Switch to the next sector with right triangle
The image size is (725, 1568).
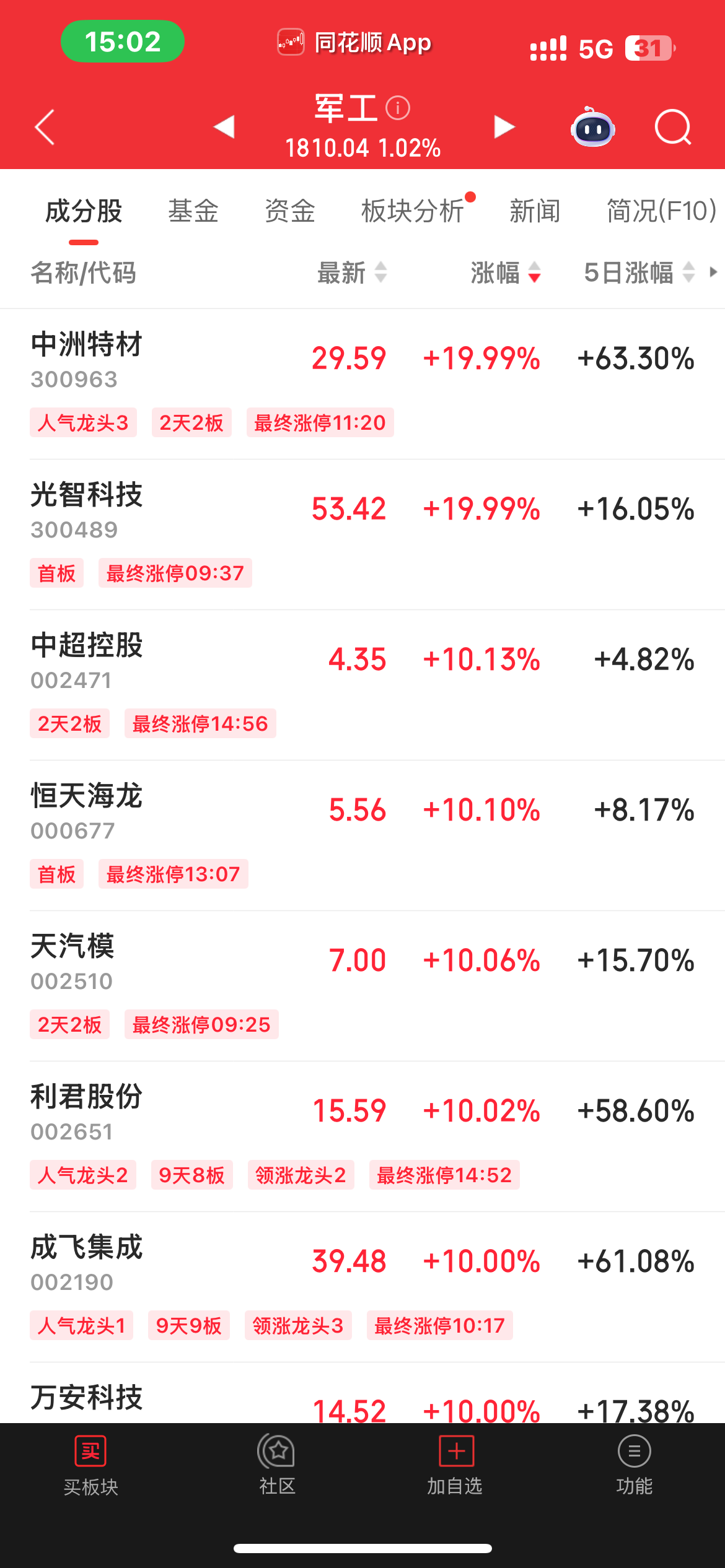pos(504,127)
